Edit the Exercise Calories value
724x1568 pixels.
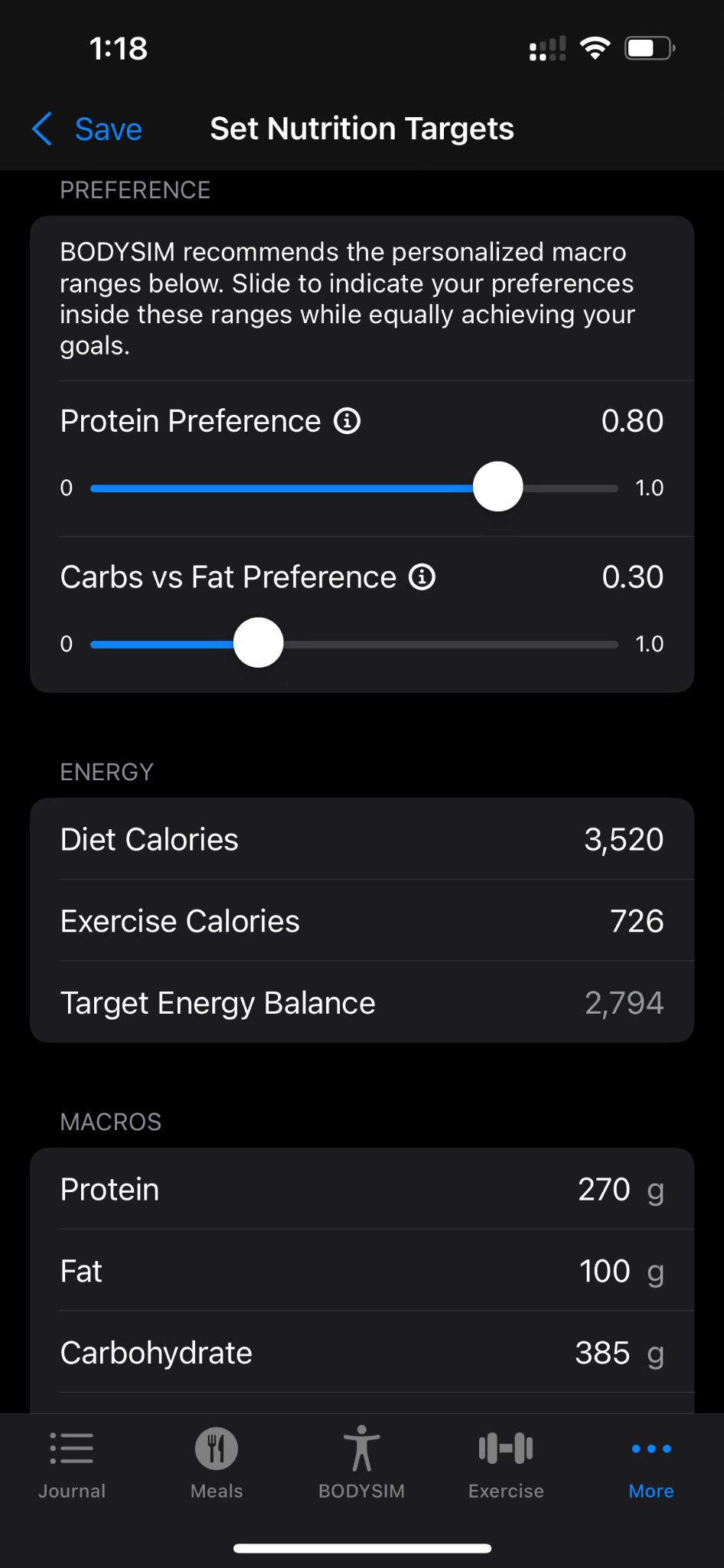click(x=637, y=921)
